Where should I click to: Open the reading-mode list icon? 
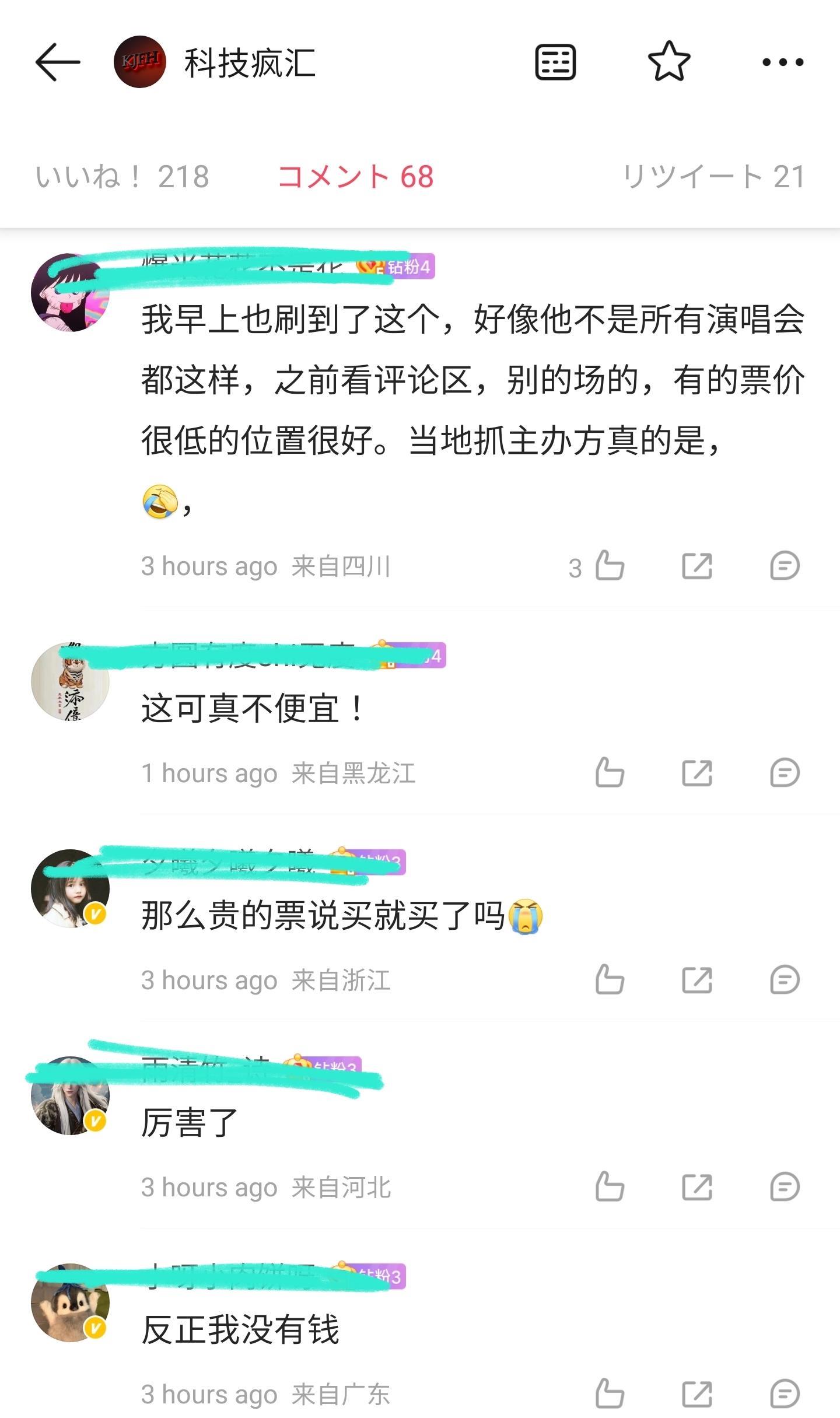555,62
